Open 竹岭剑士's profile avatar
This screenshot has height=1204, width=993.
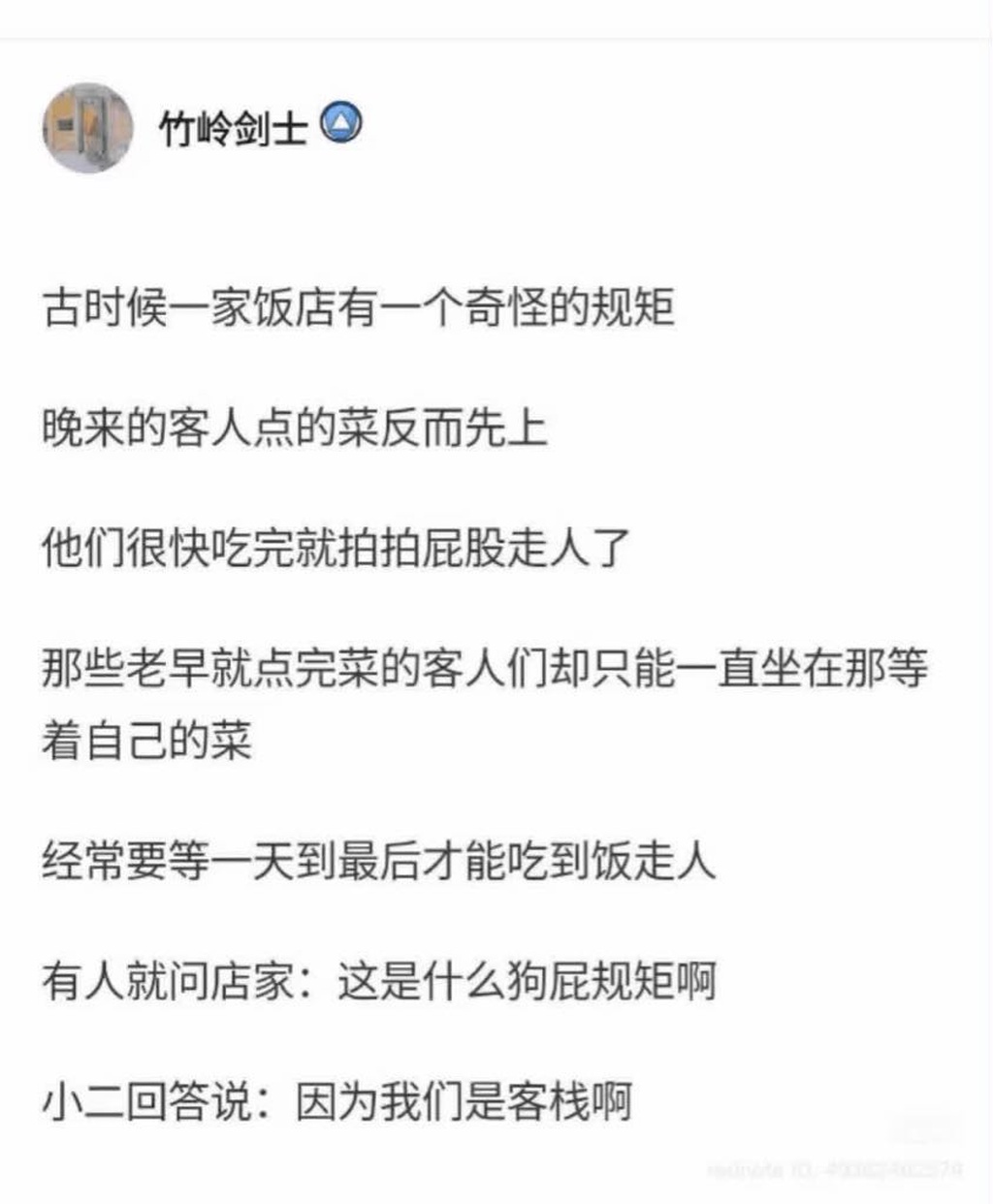point(88,129)
